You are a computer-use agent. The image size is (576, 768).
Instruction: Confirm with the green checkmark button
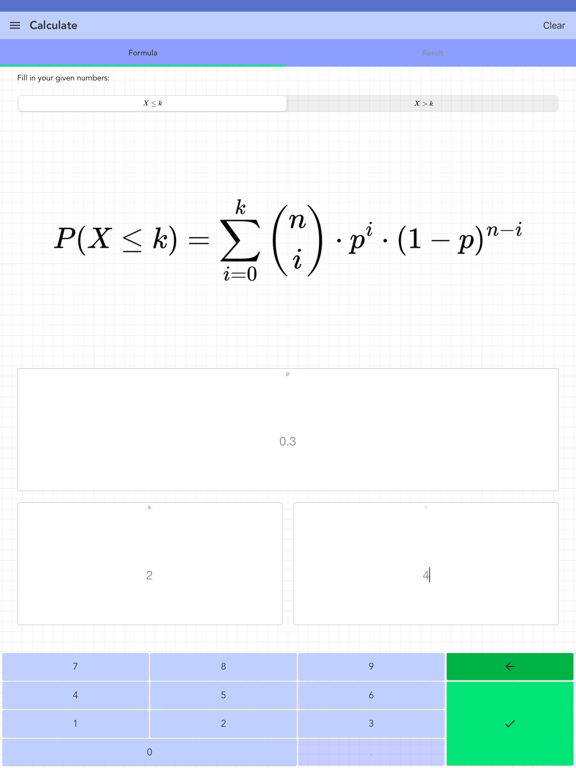pyautogui.click(x=510, y=723)
